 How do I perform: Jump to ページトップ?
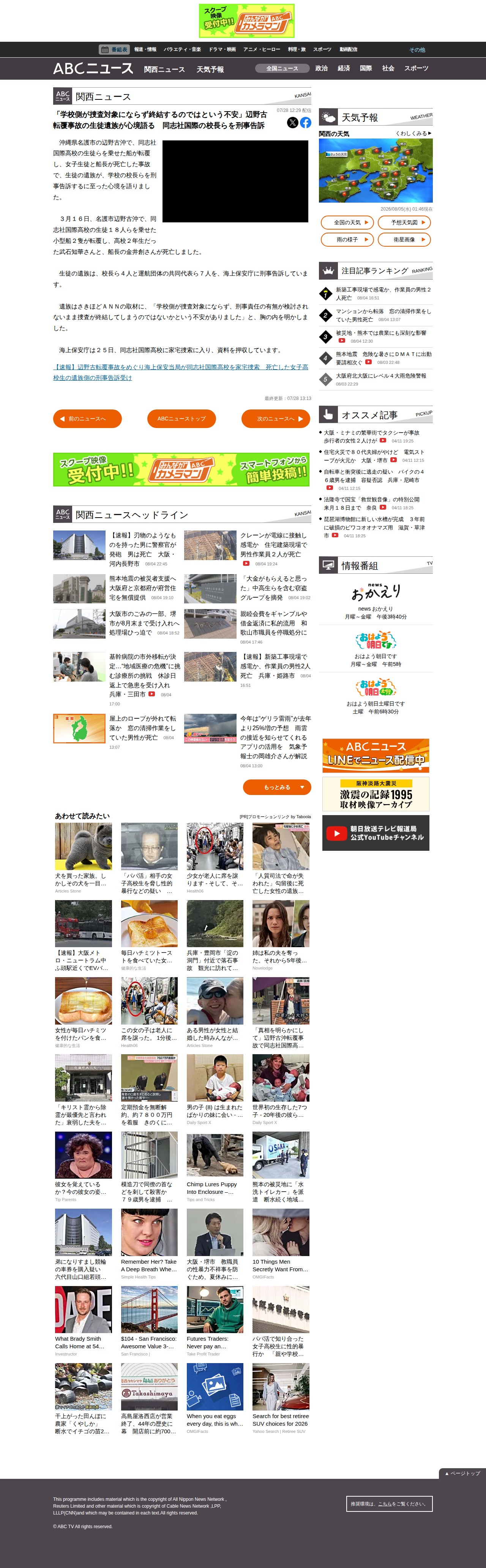point(462,1473)
